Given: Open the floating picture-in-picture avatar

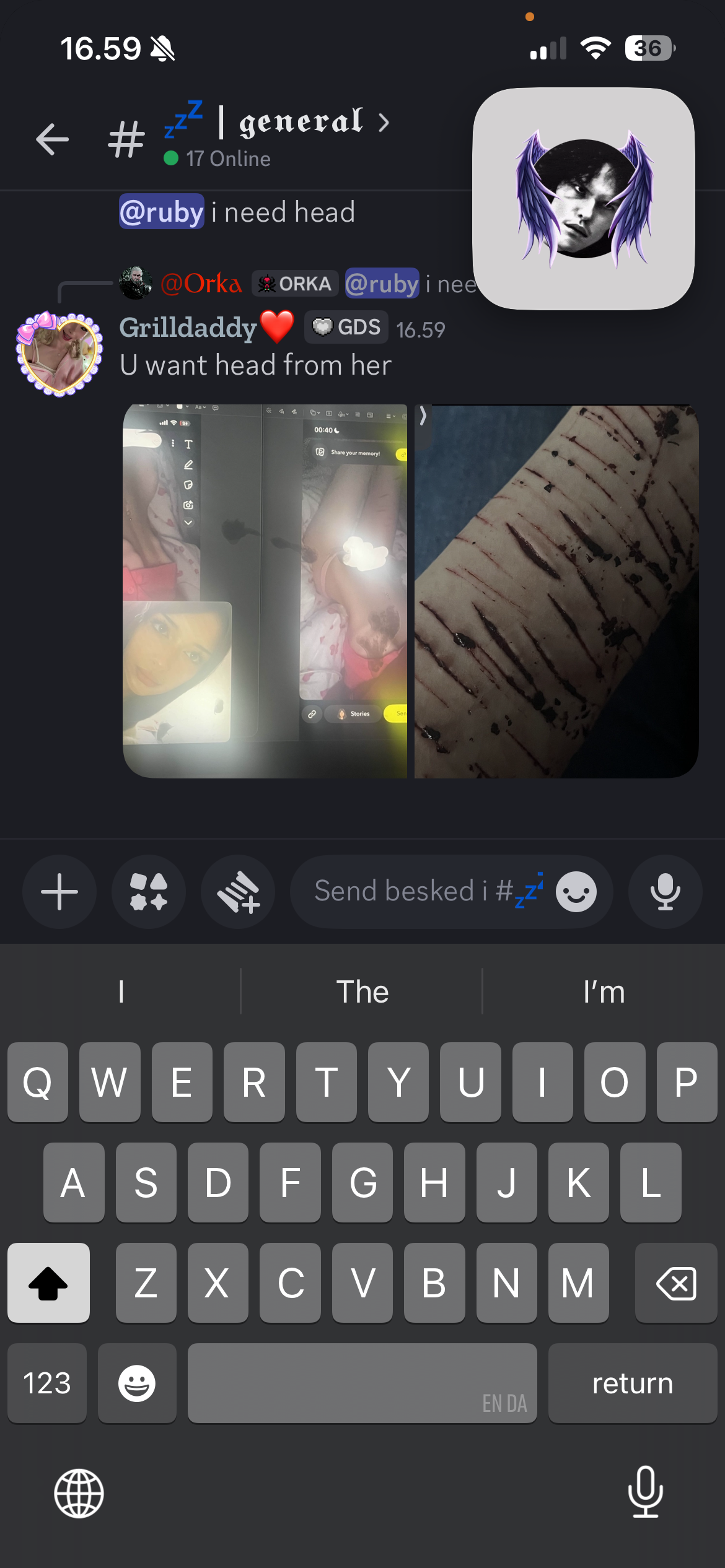Looking at the screenshot, I should pyautogui.click(x=583, y=199).
